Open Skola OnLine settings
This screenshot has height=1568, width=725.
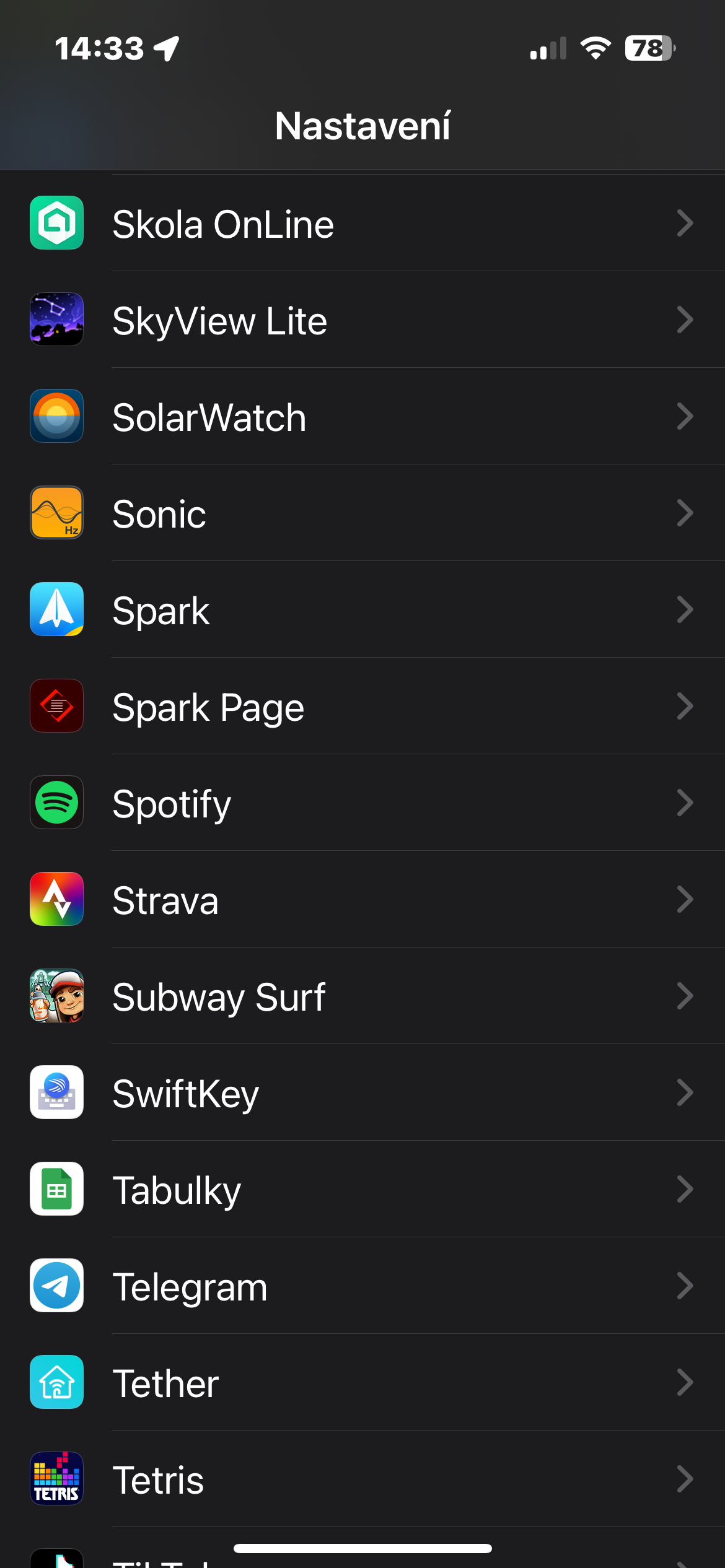[x=362, y=224]
